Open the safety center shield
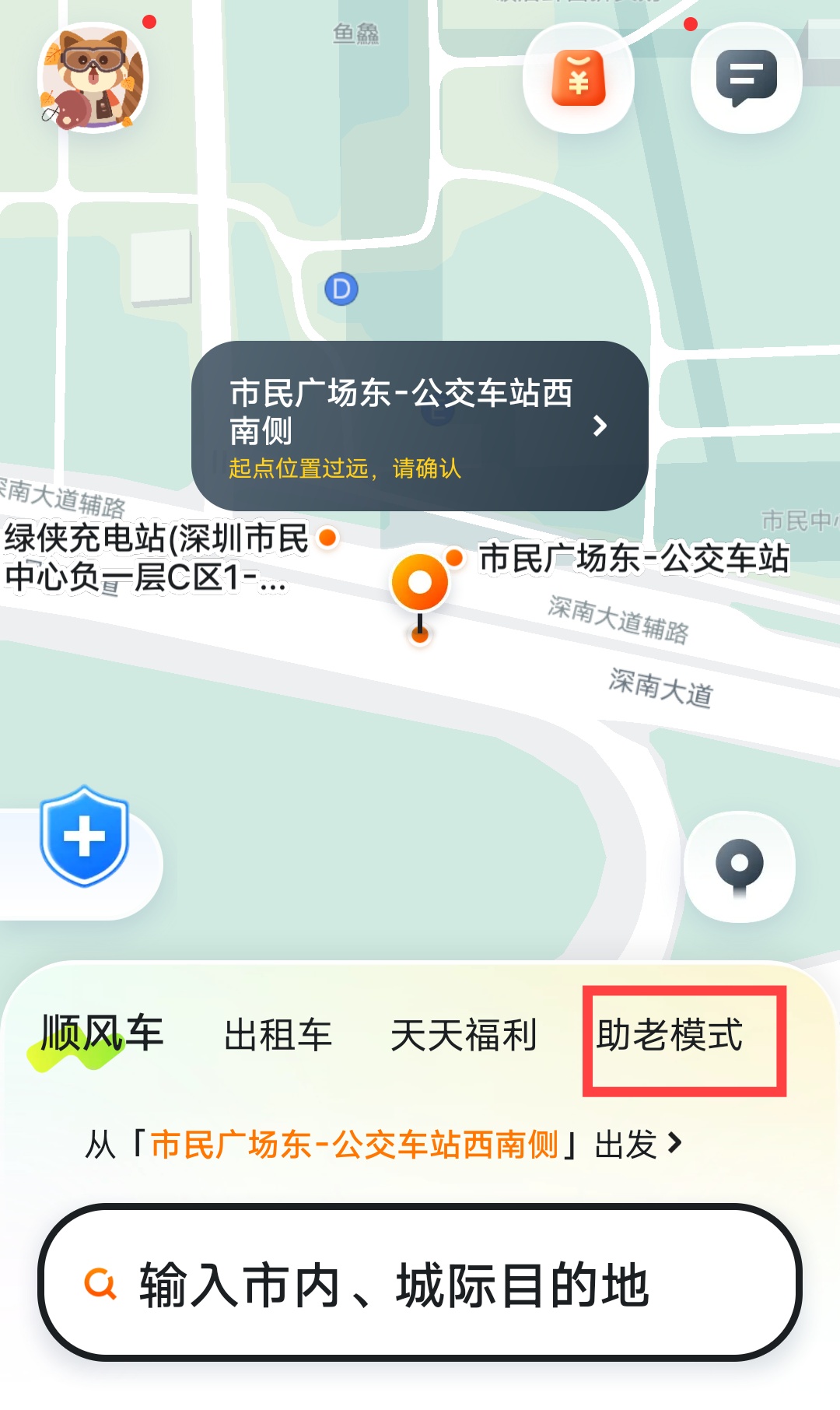The image size is (840, 1410). [84, 837]
